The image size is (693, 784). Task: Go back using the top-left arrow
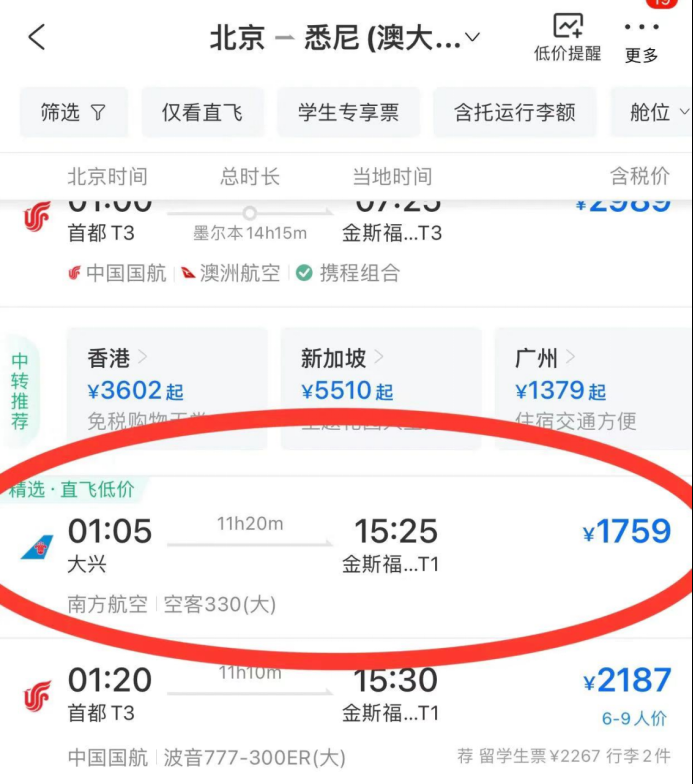[x=37, y=38]
